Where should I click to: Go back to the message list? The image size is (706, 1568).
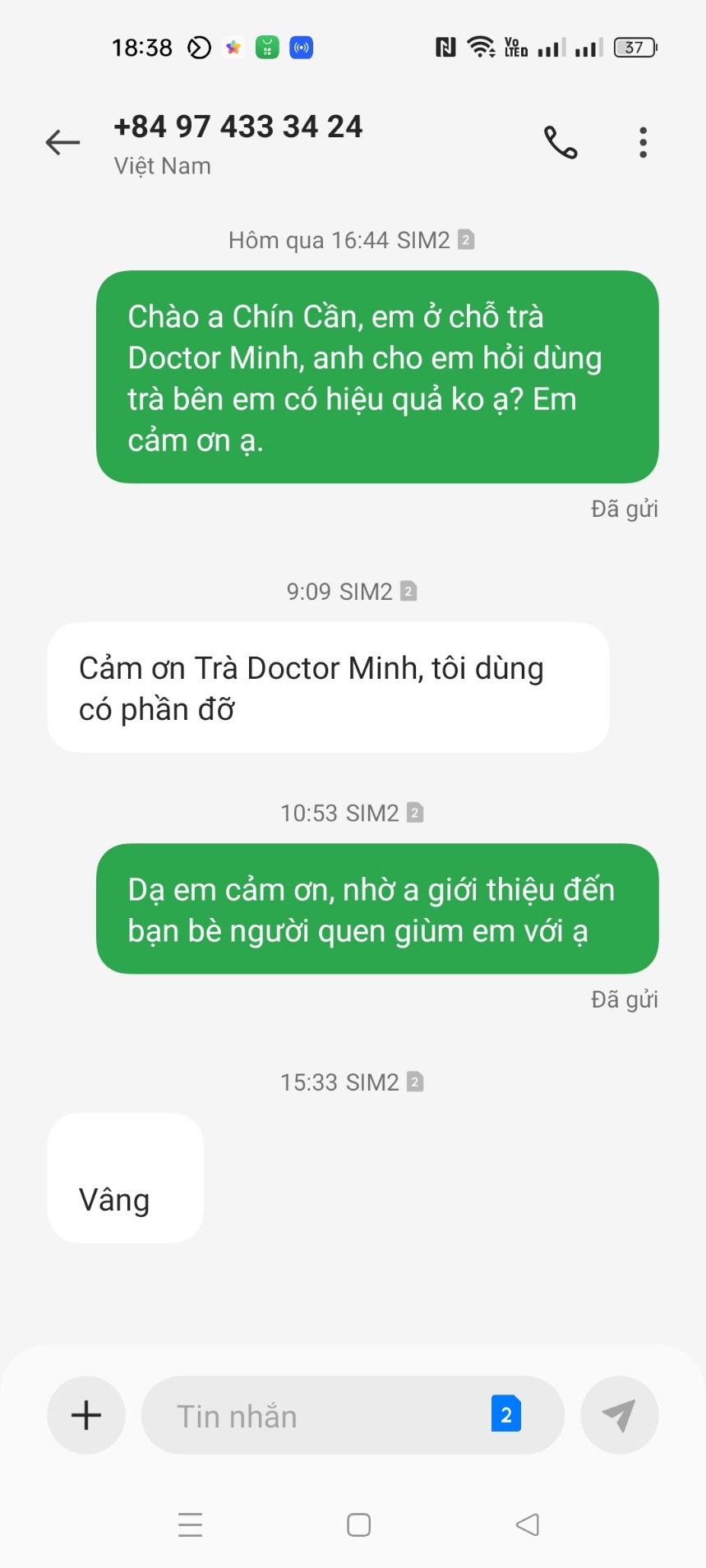(x=62, y=142)
